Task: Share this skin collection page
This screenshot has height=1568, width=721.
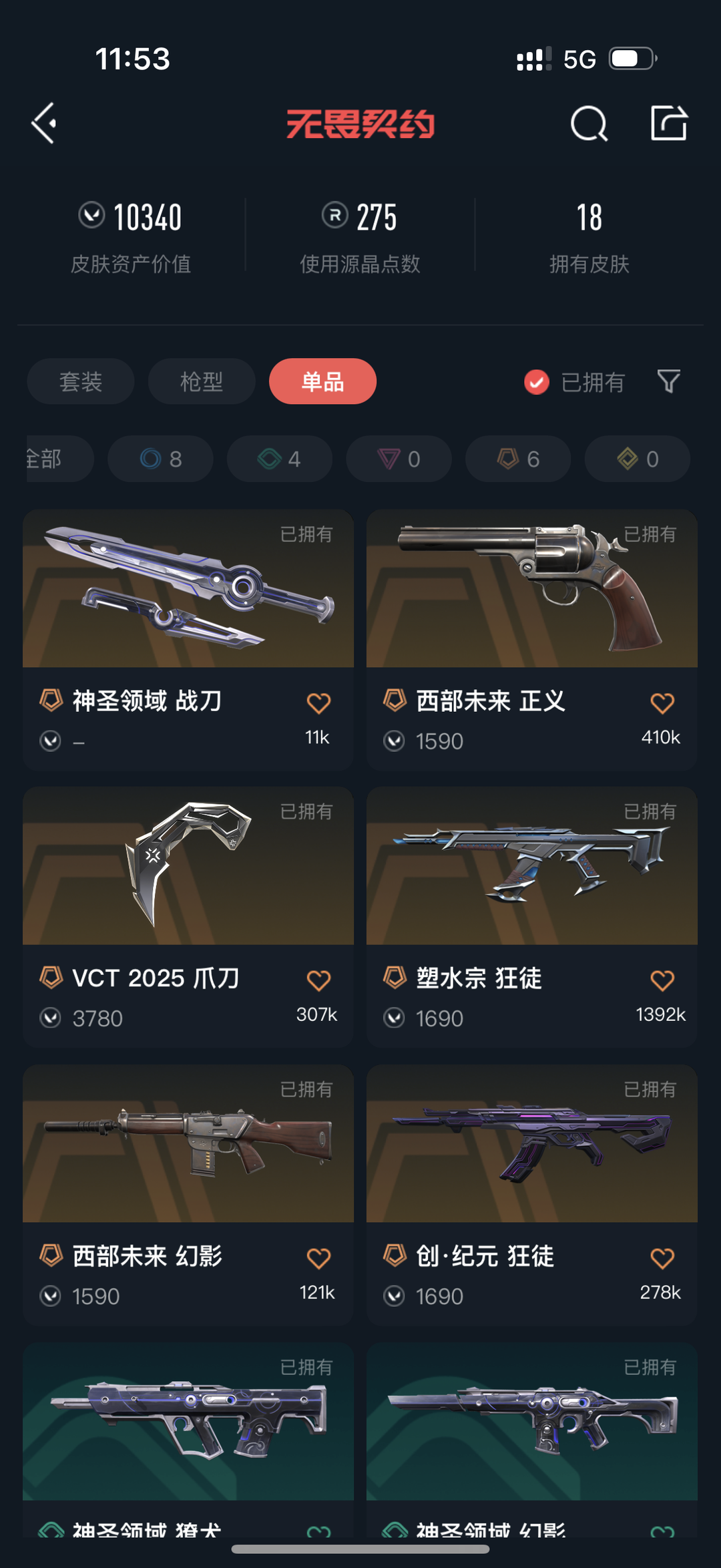Action: (669, 123)
